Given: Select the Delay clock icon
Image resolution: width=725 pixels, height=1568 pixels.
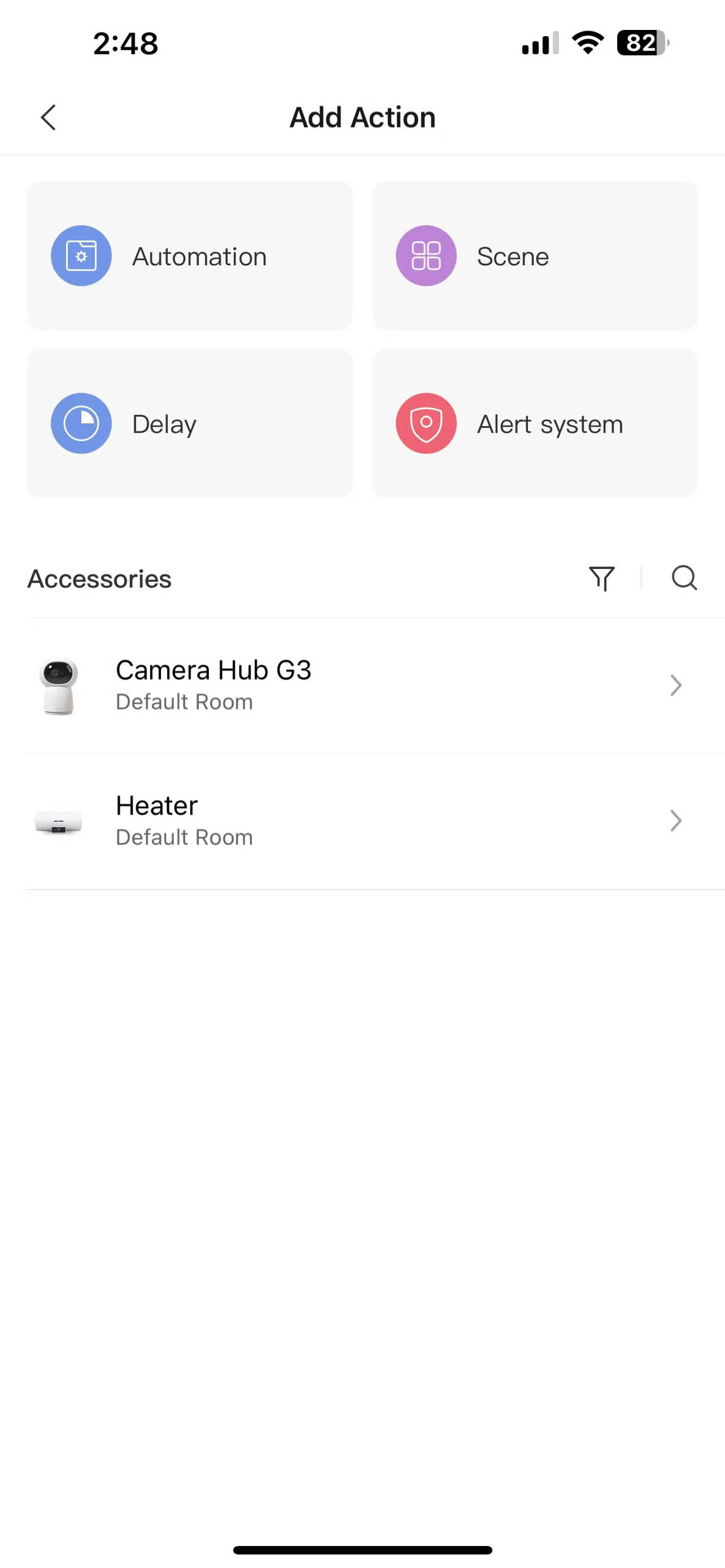Looking at the screenshot, I should (x=81, y=423).
